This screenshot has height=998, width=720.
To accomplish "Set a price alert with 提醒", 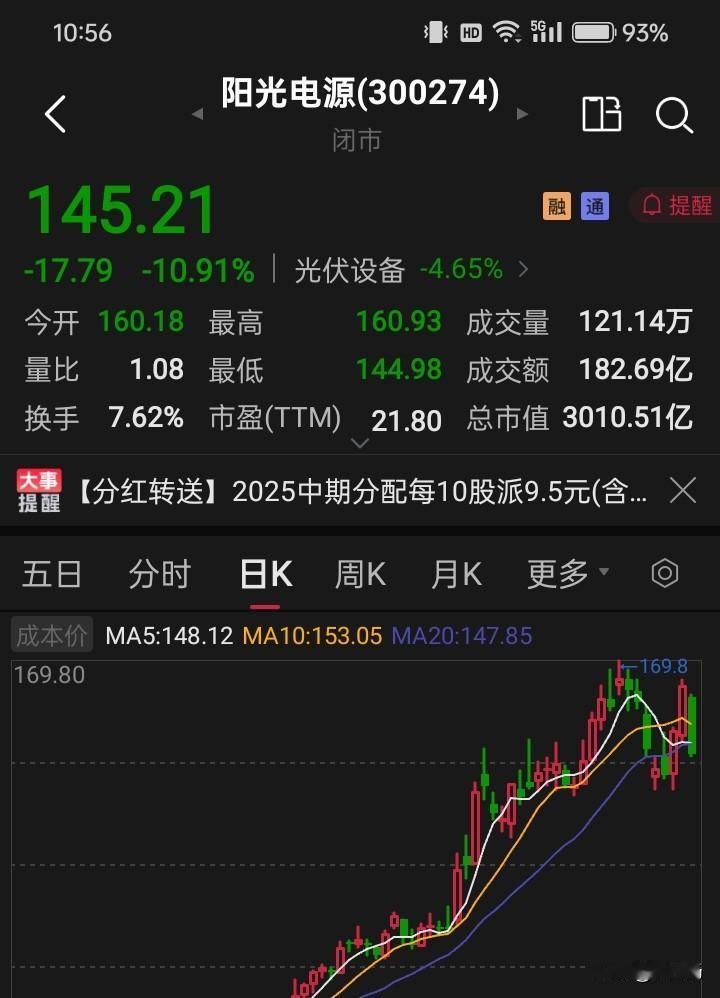I will [x=677, y=206].
